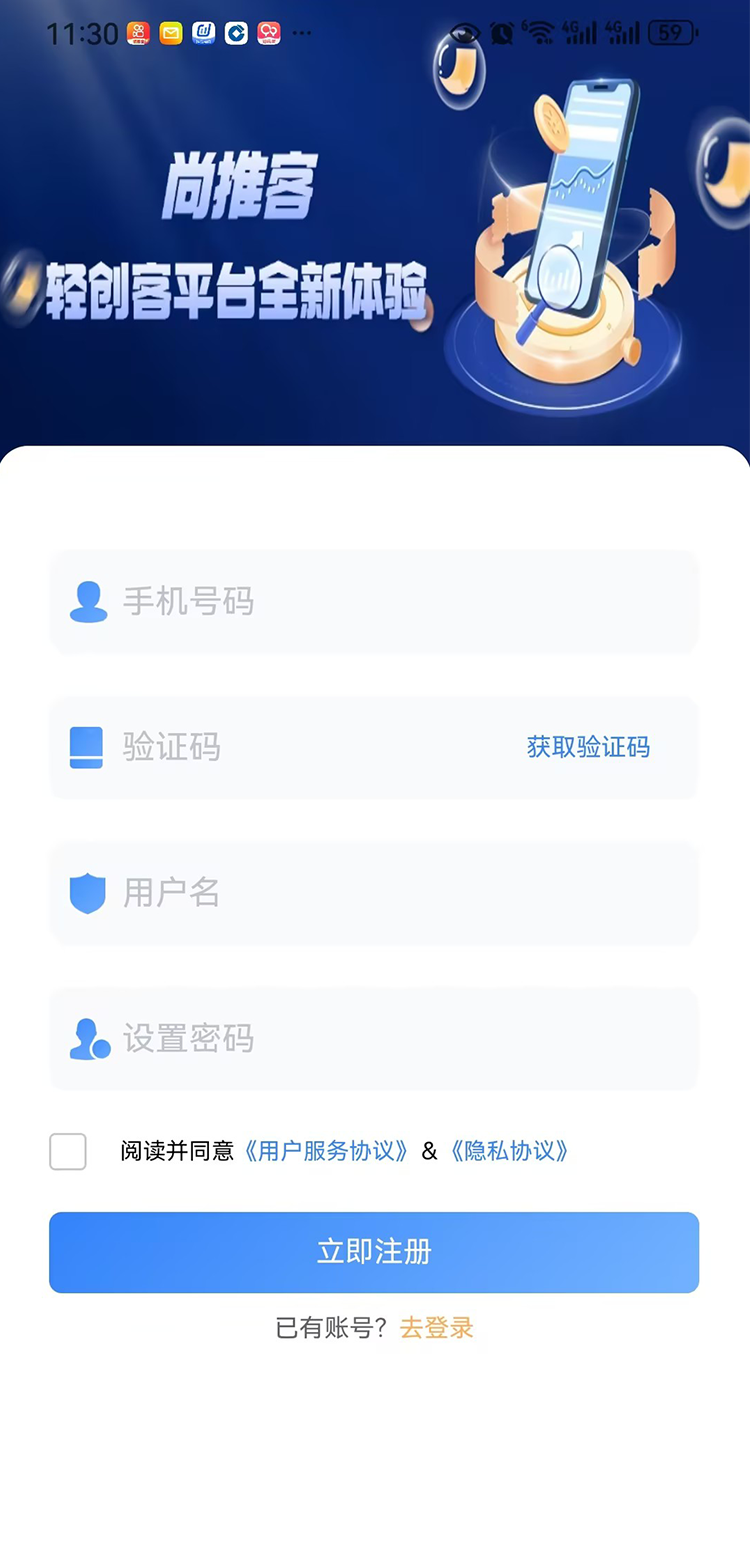Tap the battery indicator showing 59
Viewport: 750px width, 1550px height.
pyautogui.click(x=666, y=32)
